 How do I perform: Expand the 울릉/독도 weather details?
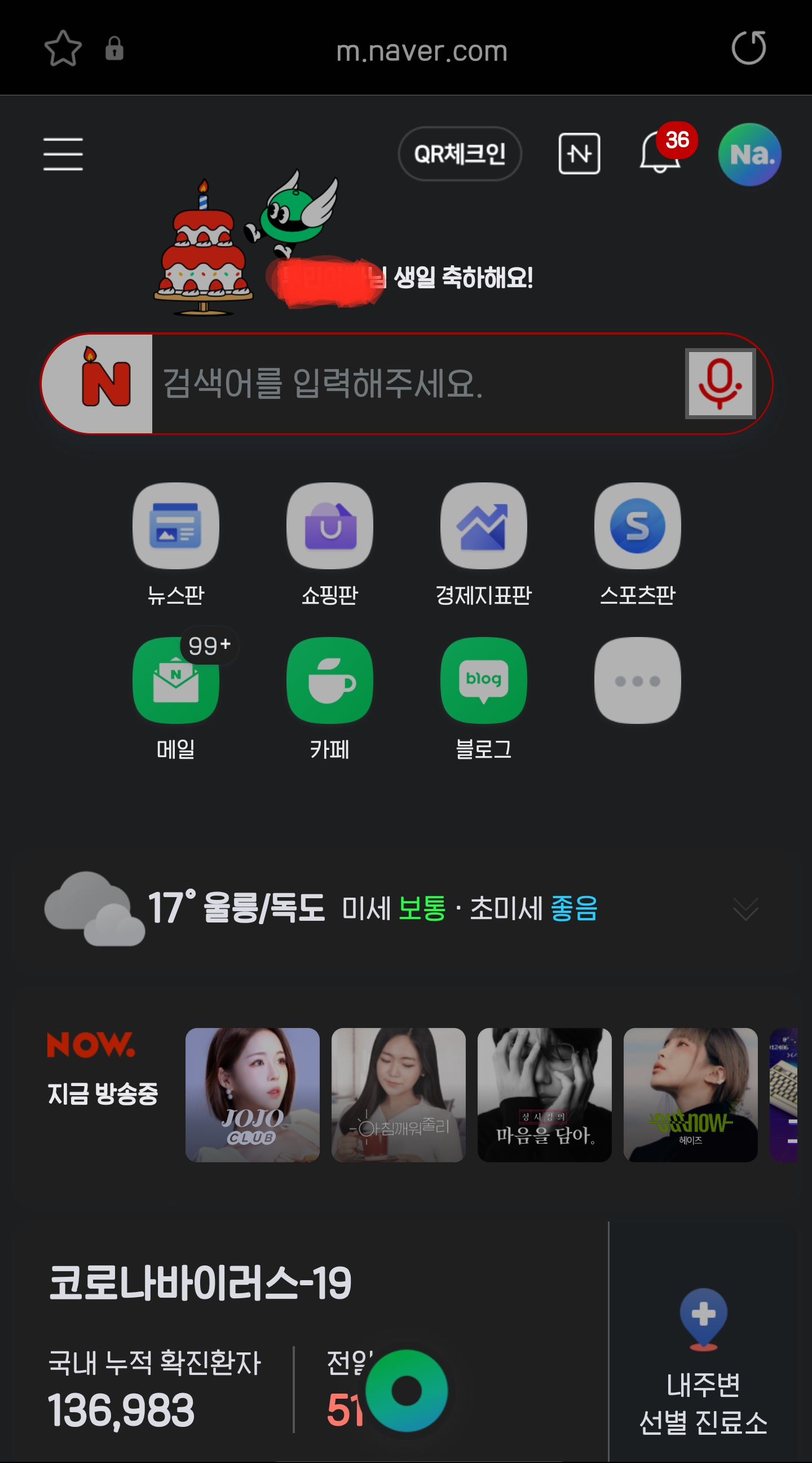(745, 909)
